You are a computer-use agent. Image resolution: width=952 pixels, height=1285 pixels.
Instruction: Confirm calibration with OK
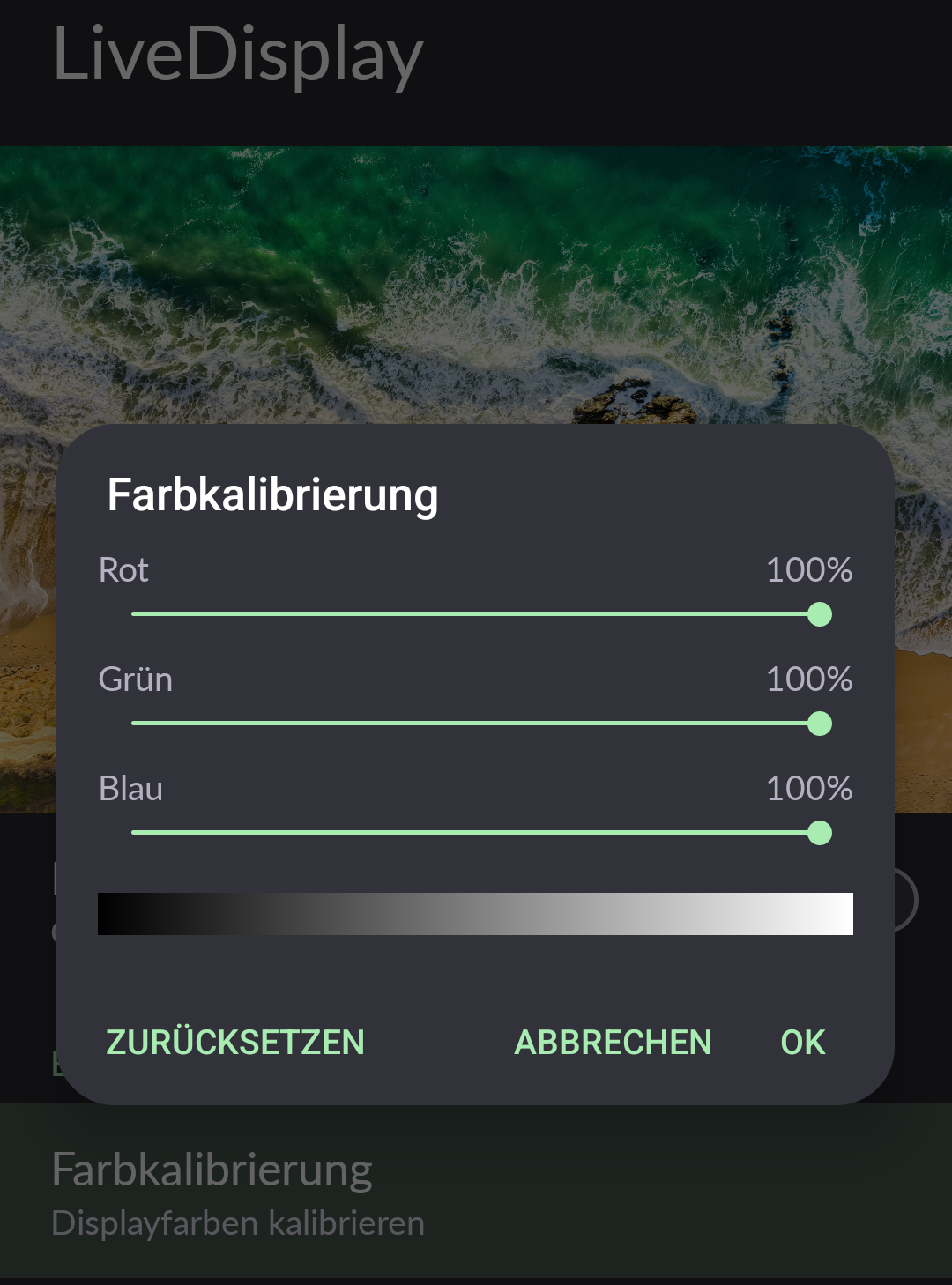coord(802,1043)
